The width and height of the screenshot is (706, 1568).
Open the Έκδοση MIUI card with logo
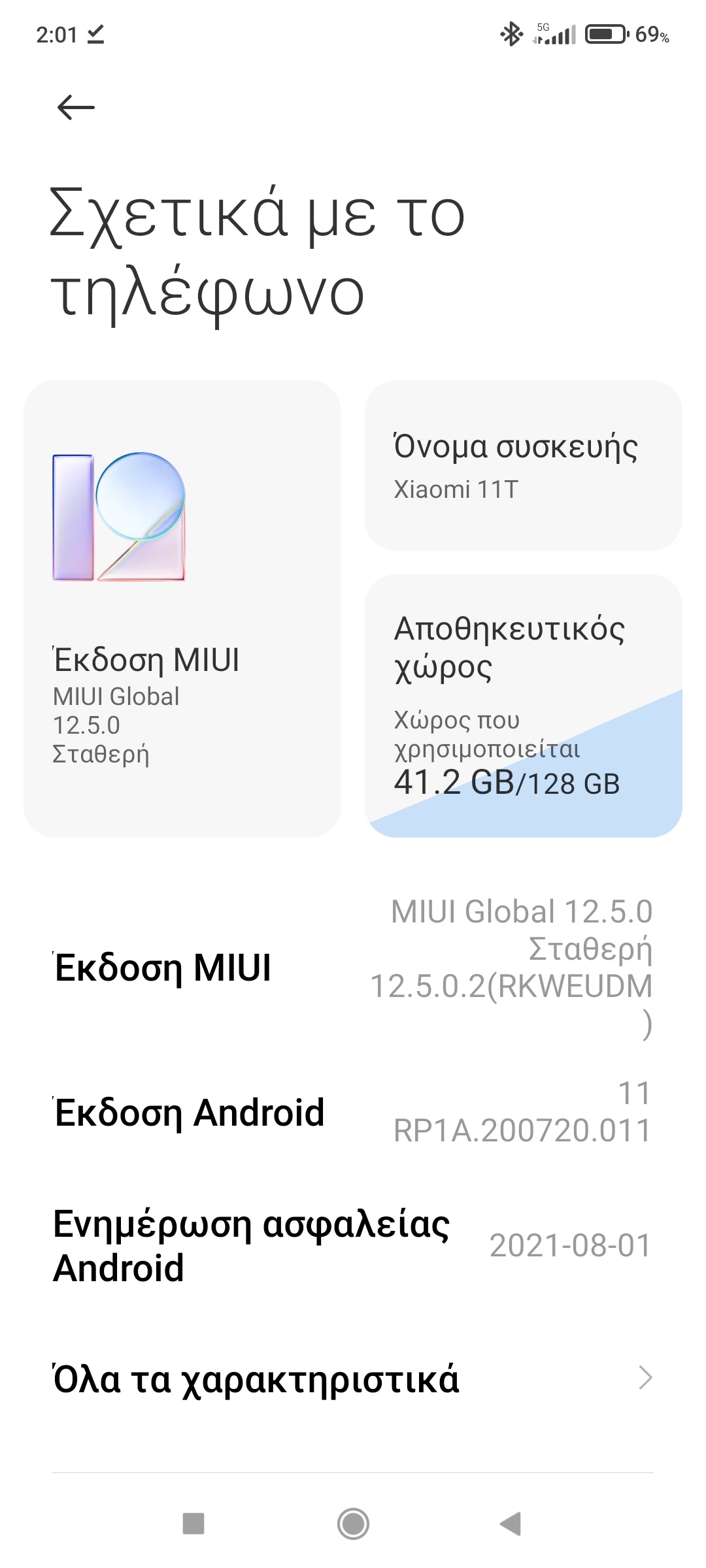[x=182, y=608]
